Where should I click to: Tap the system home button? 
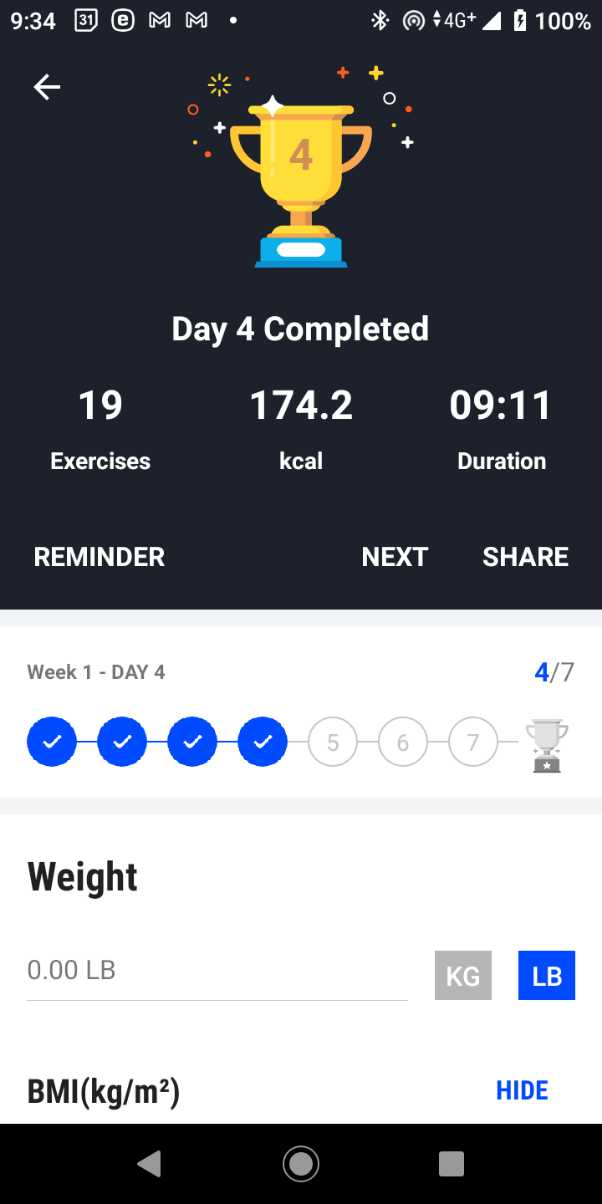point(301,1163)
